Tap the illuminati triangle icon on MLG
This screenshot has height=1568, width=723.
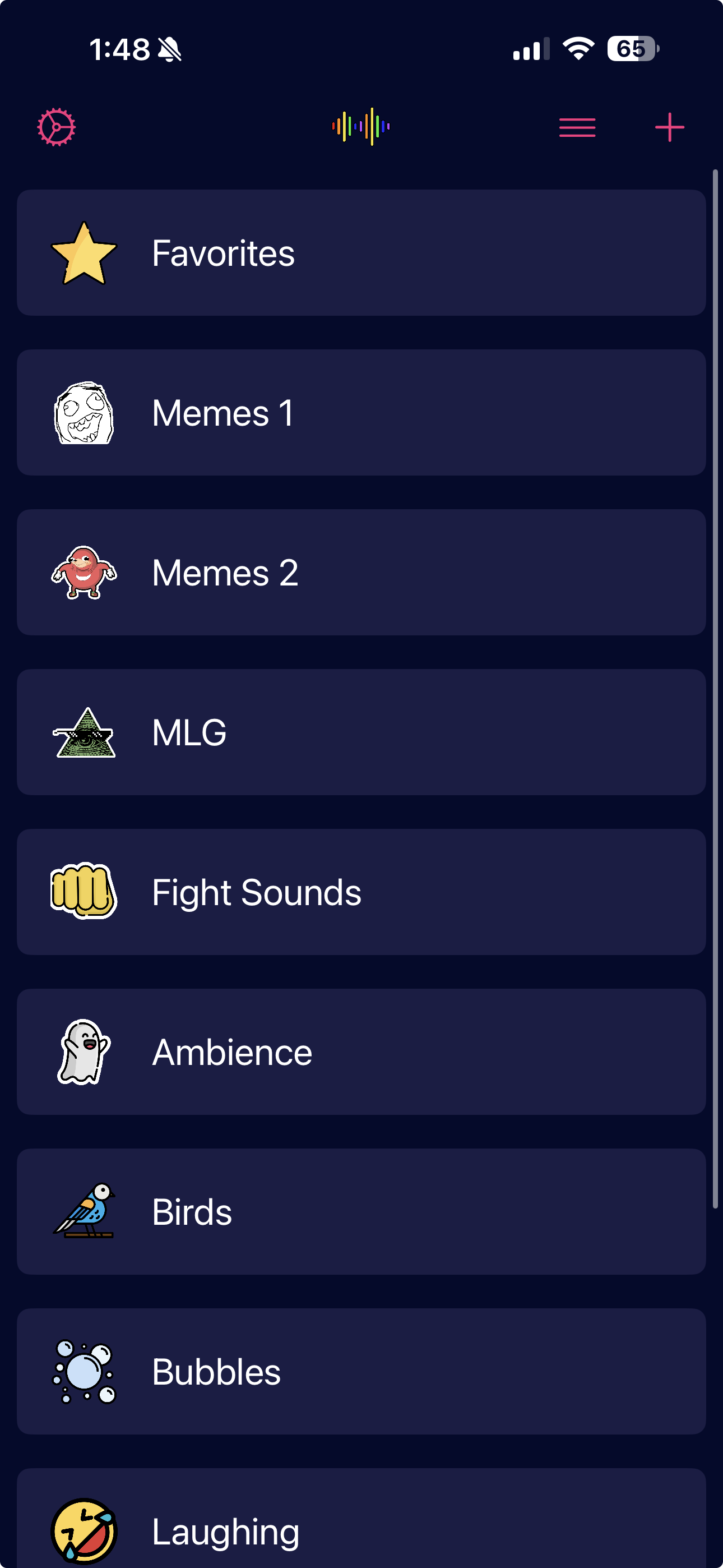pyautogui.click(x=84, y=732)
